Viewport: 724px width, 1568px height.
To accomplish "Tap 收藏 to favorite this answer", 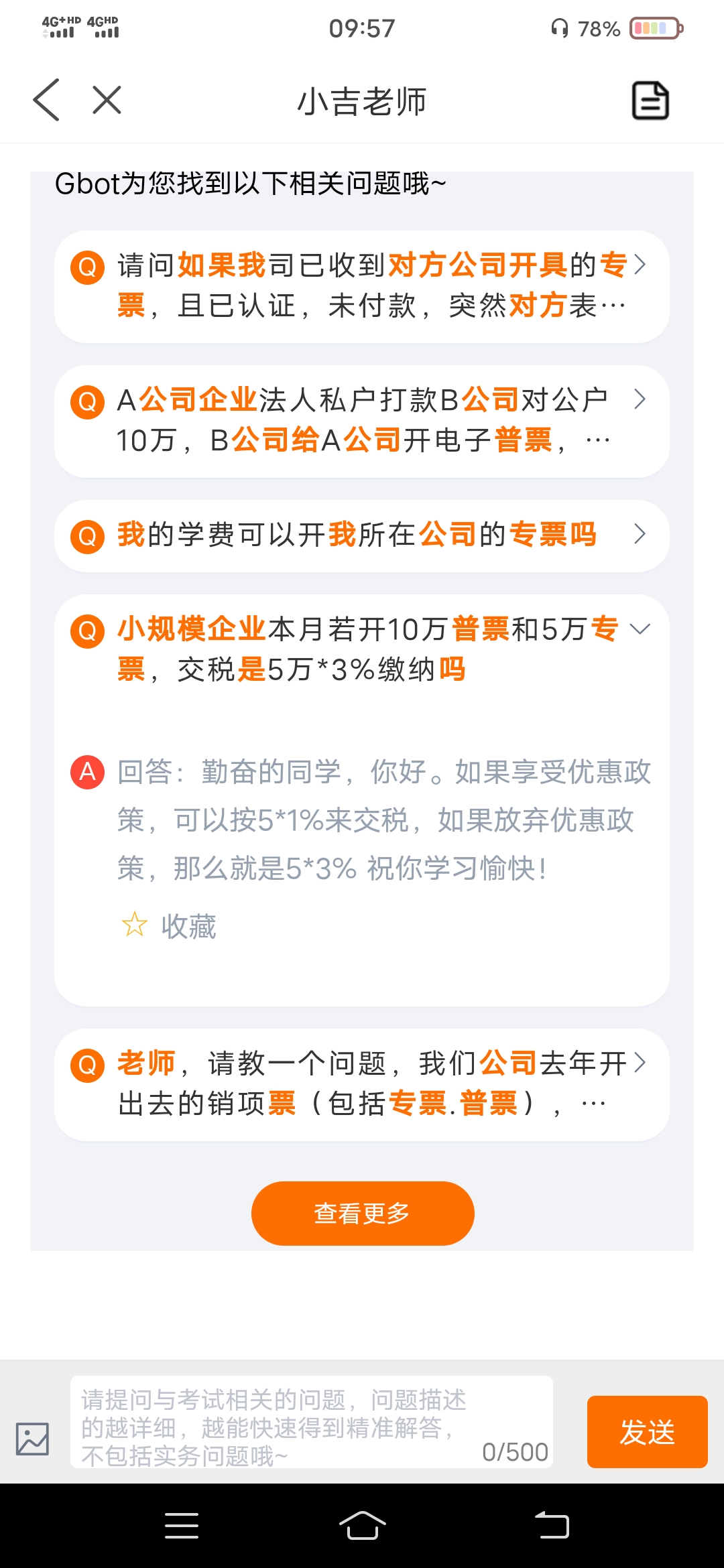I will pyautogui.click(x=170, y=926).
